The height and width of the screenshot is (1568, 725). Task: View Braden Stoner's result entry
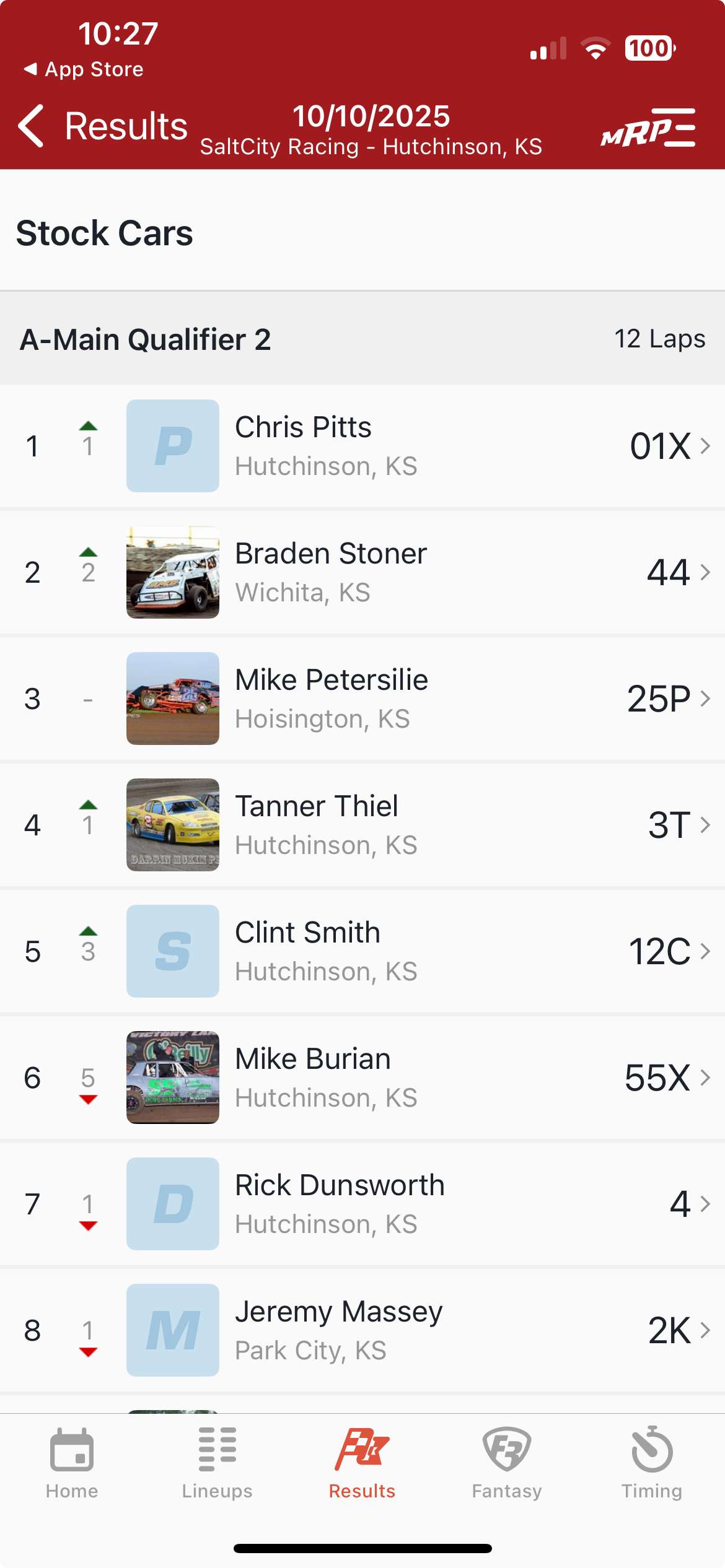pos(362,572)
